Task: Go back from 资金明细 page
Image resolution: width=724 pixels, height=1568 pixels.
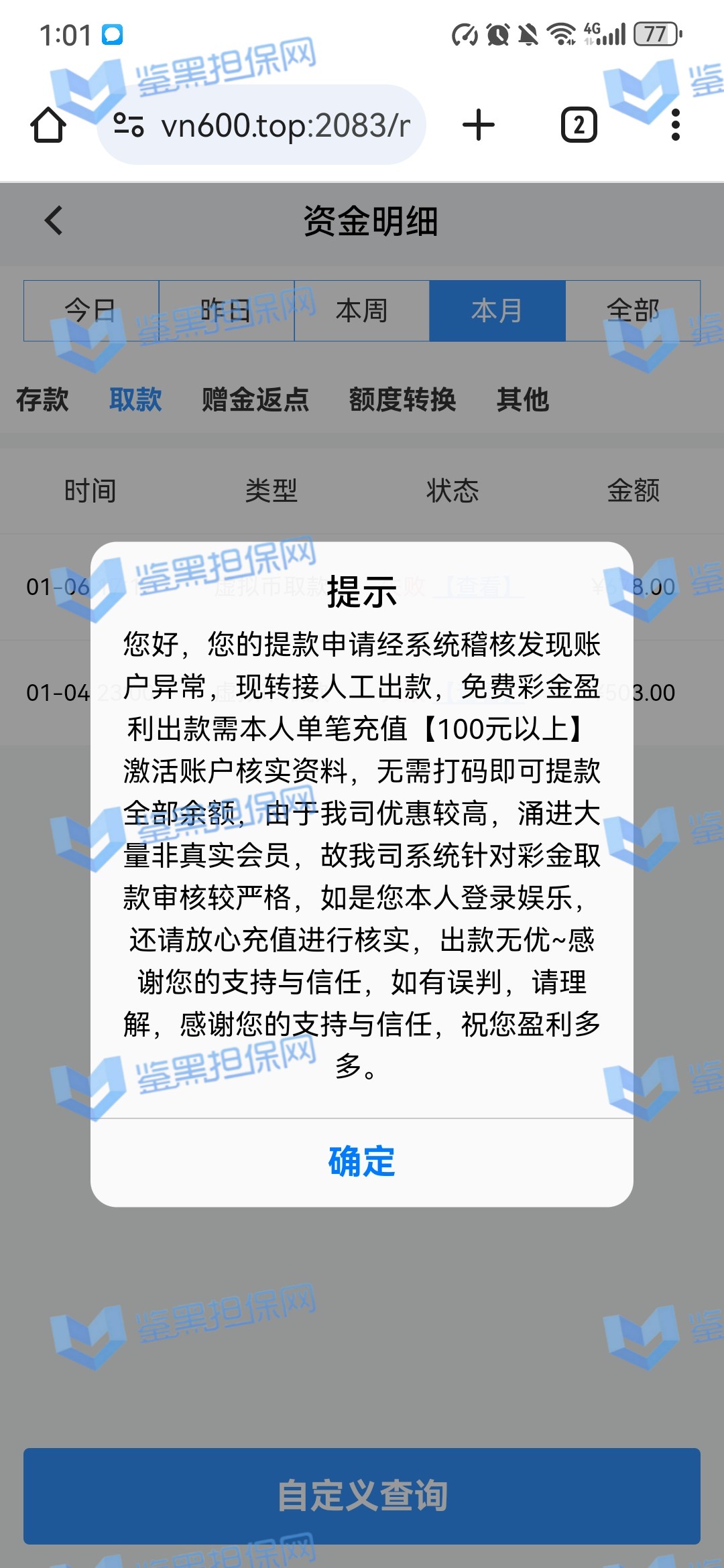Action: [54, 220]
